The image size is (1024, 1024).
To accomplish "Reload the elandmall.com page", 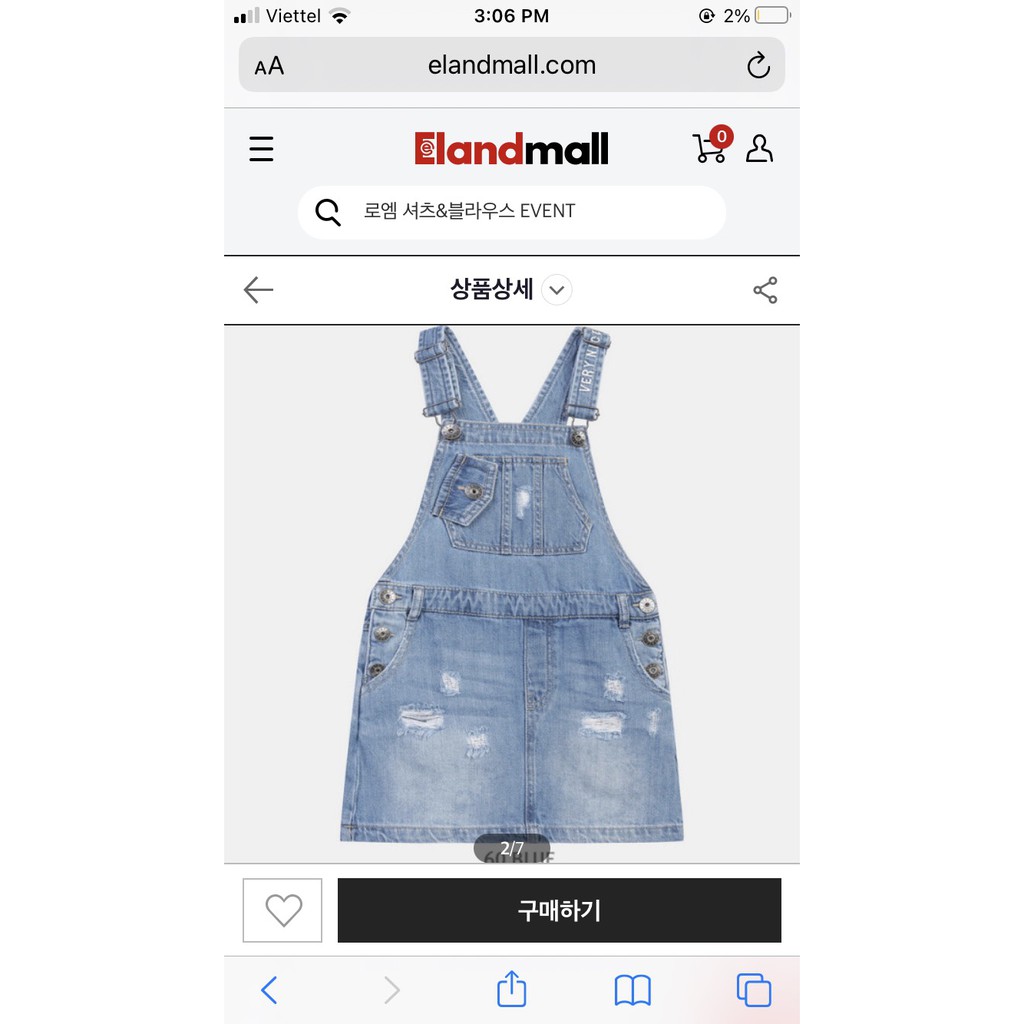I will tap(758, 66).
